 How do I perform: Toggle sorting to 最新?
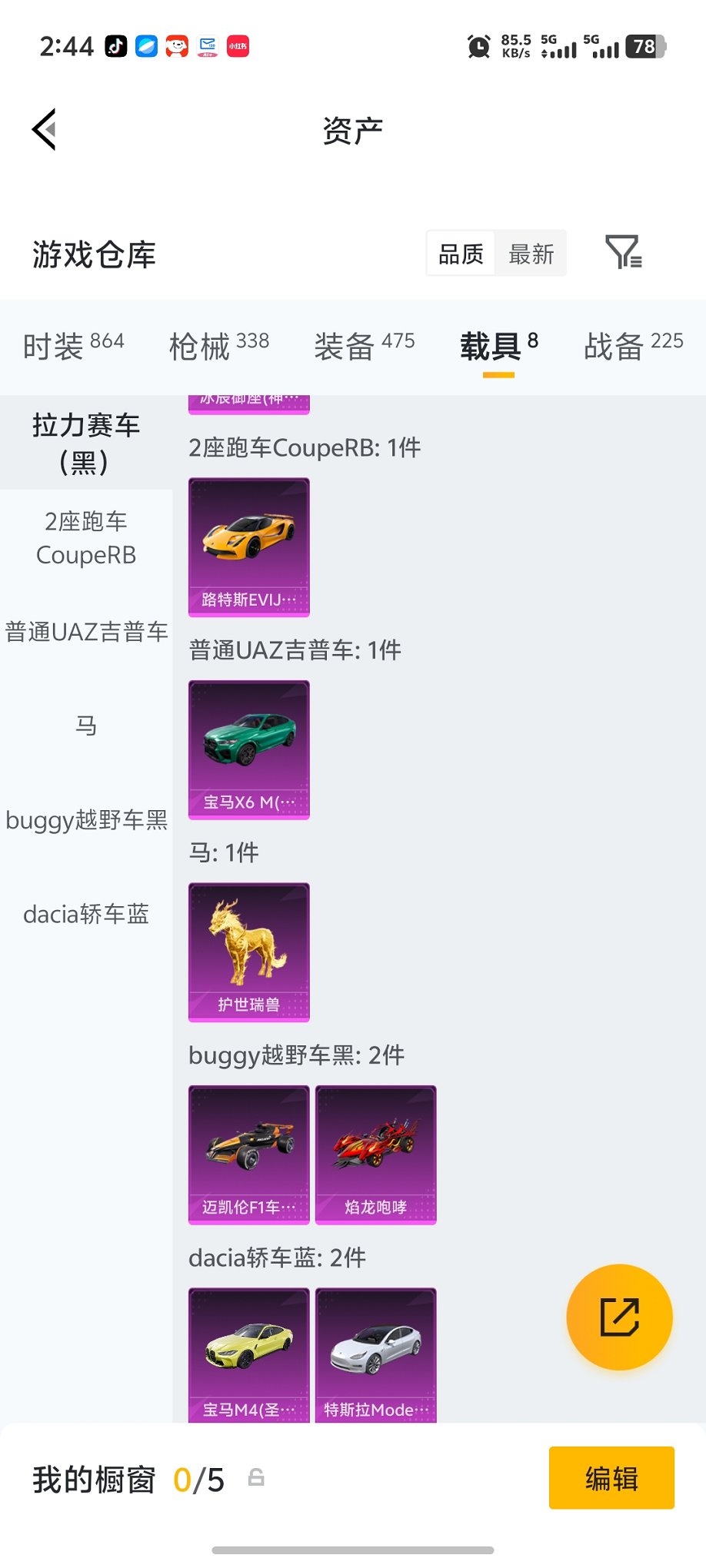point(531,252)
